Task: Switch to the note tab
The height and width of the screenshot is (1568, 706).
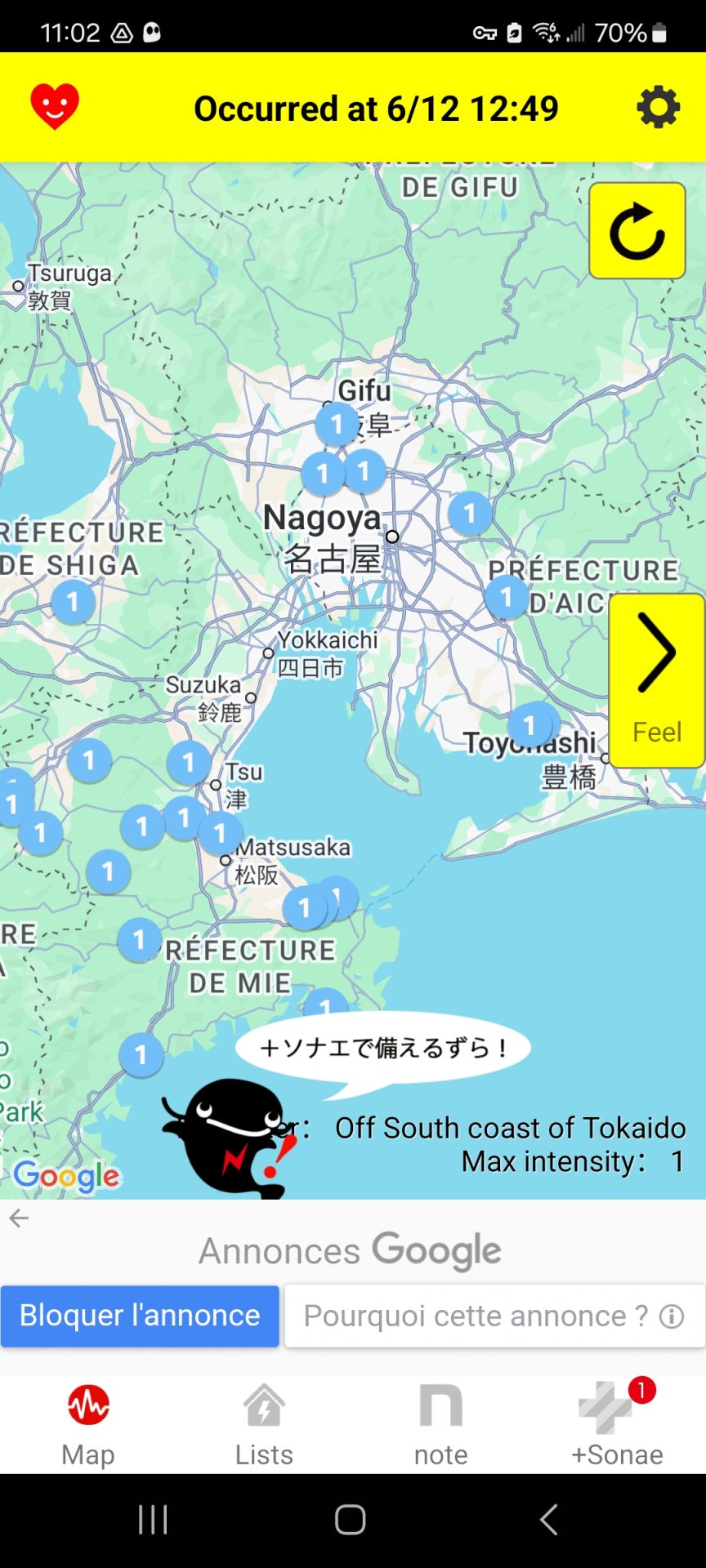Action: pos(440,1423)
